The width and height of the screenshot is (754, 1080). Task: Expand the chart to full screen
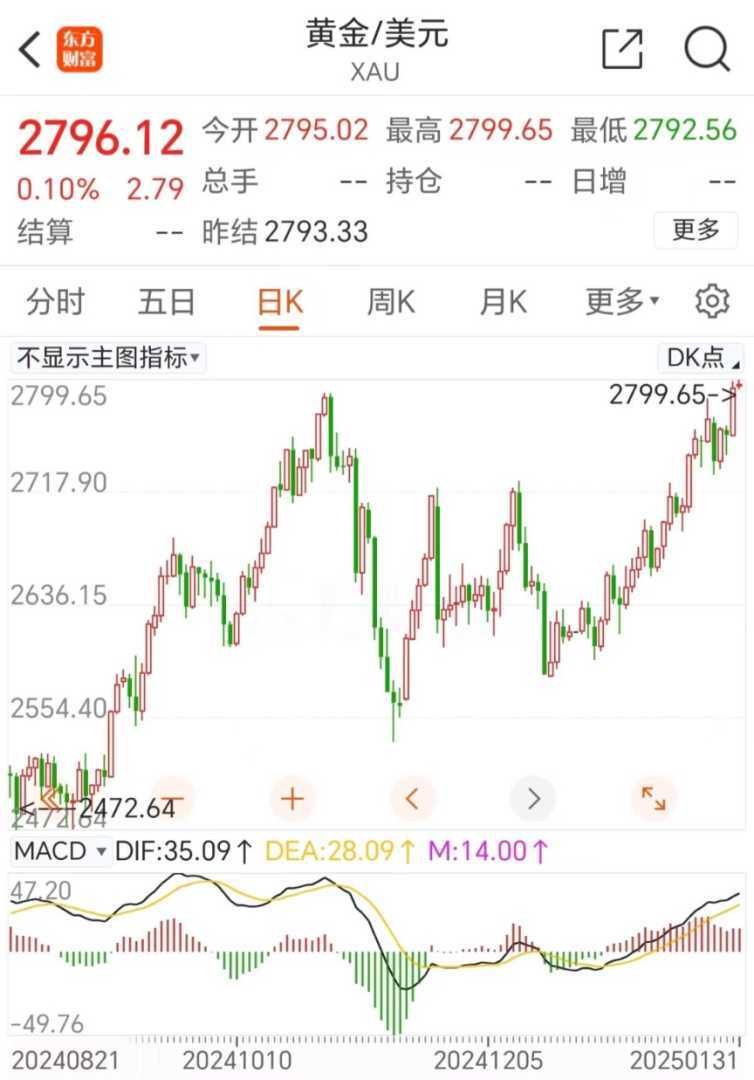pyautogui.click(x=654, y=798)
